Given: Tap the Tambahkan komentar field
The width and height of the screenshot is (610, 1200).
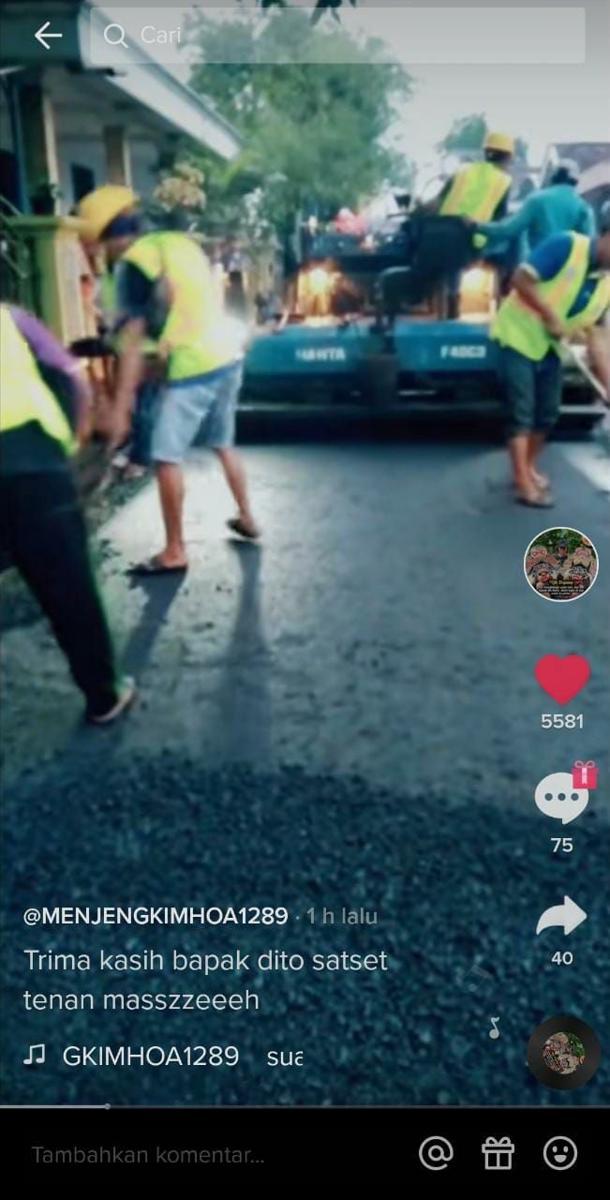Looking at the screenshot, I should (x=200, y=1155).
